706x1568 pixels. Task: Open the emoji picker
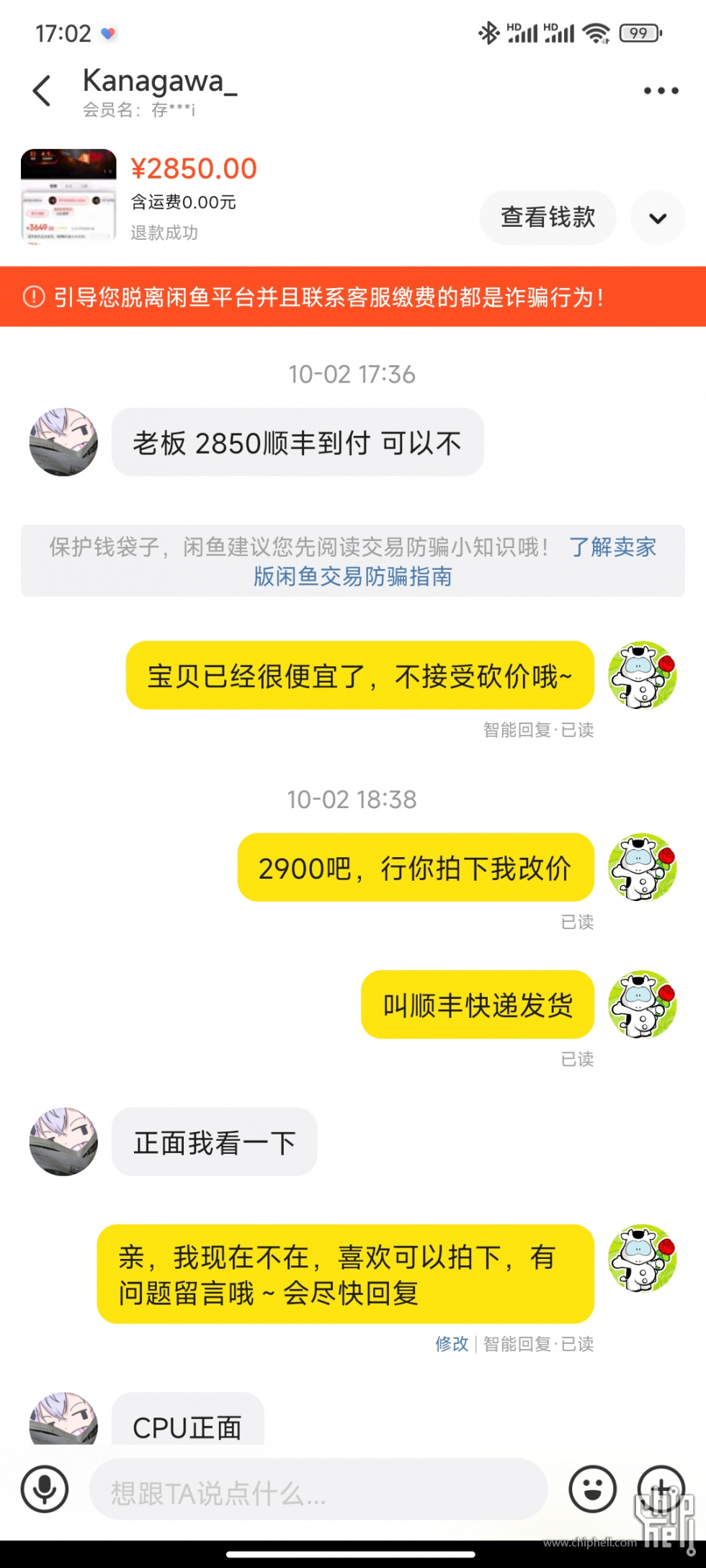pos(592,1489)
